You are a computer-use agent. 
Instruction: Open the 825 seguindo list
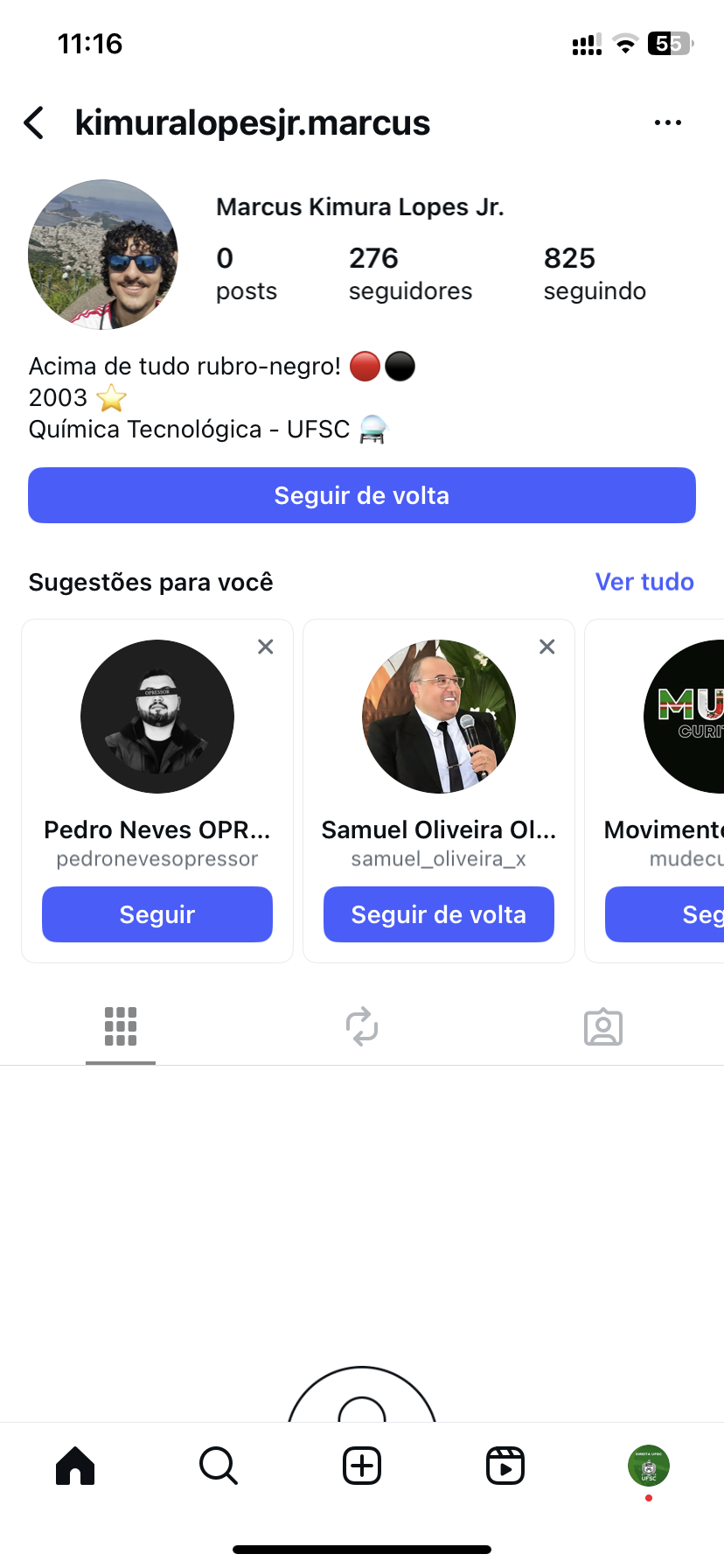click(595, 273)
